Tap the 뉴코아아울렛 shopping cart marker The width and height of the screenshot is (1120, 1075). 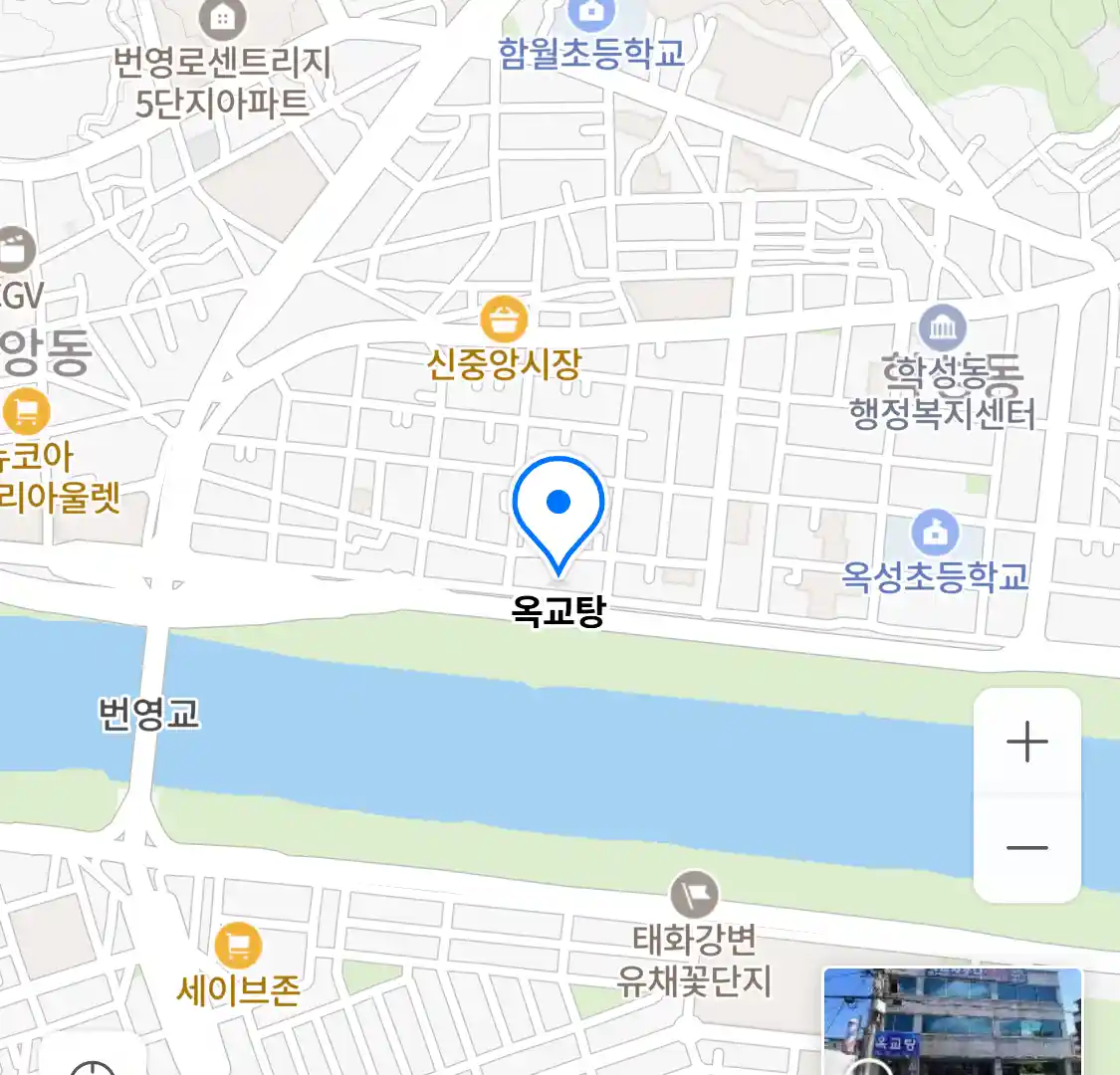26,412
